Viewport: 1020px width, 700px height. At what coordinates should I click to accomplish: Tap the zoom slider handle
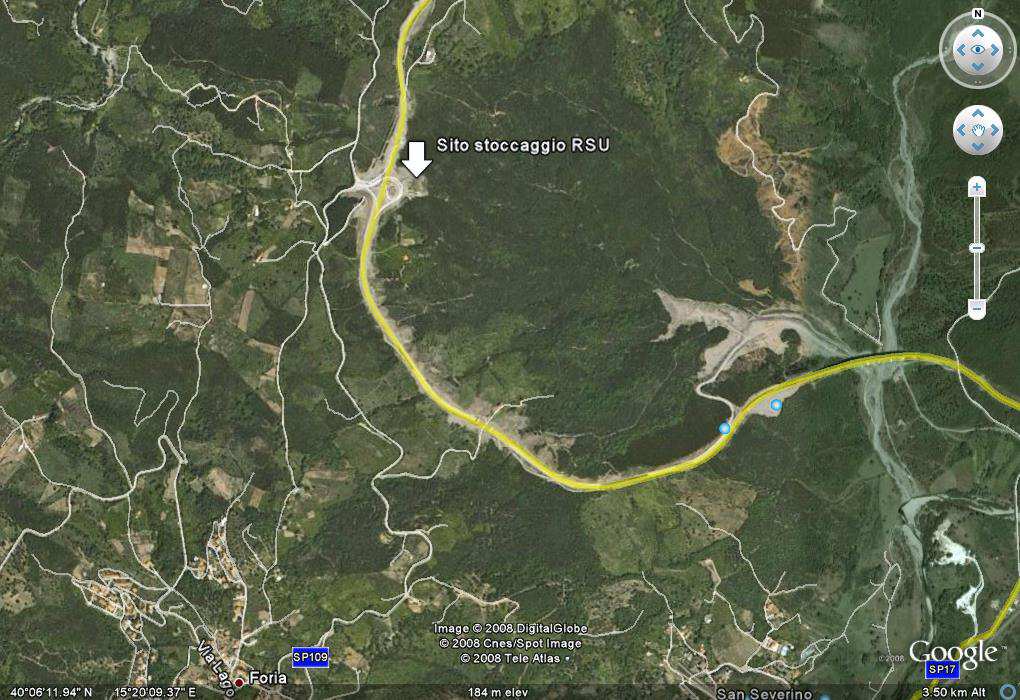click(977, 247)
